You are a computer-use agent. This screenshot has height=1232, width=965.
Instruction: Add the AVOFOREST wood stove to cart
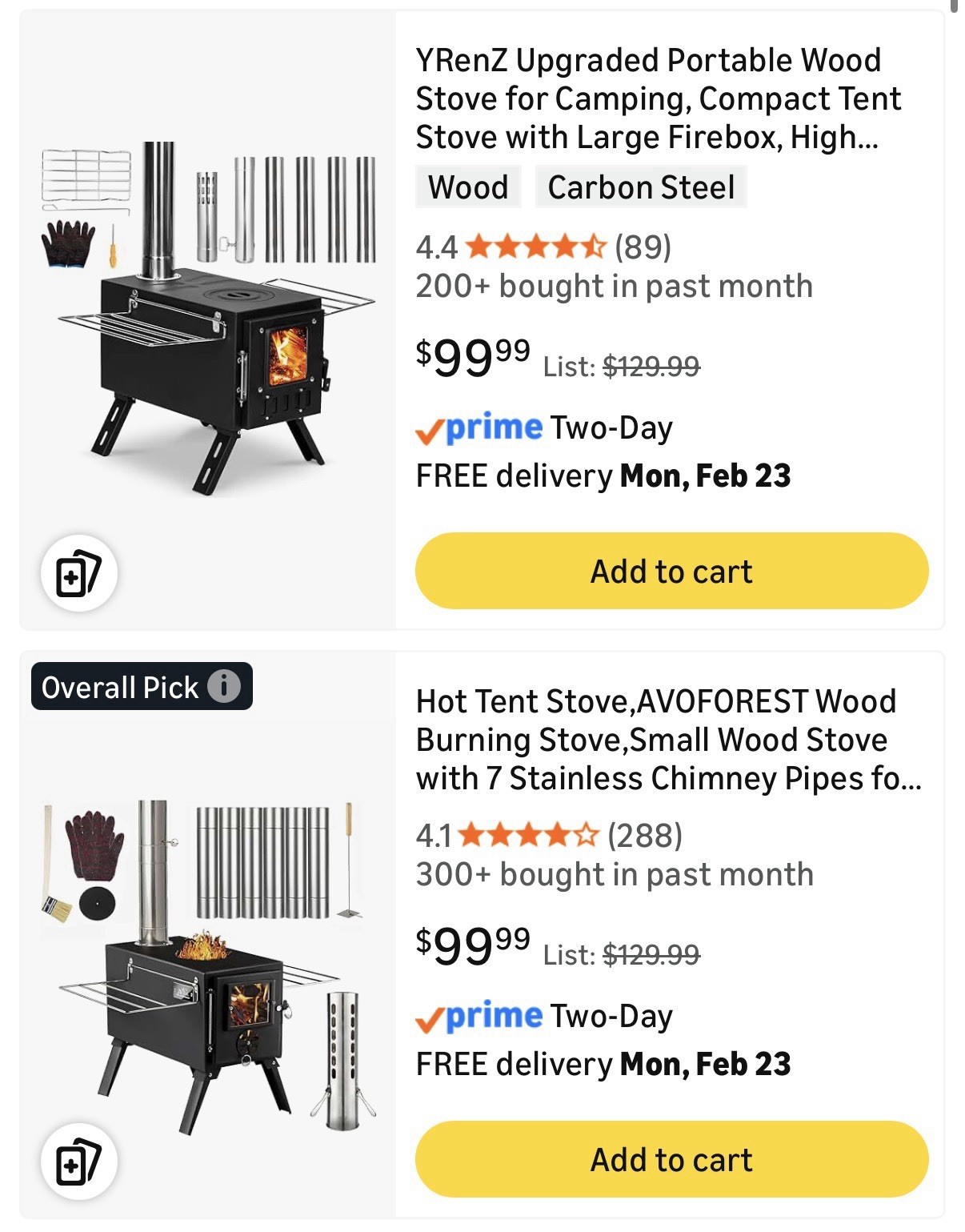click(x=673, y=1159)
